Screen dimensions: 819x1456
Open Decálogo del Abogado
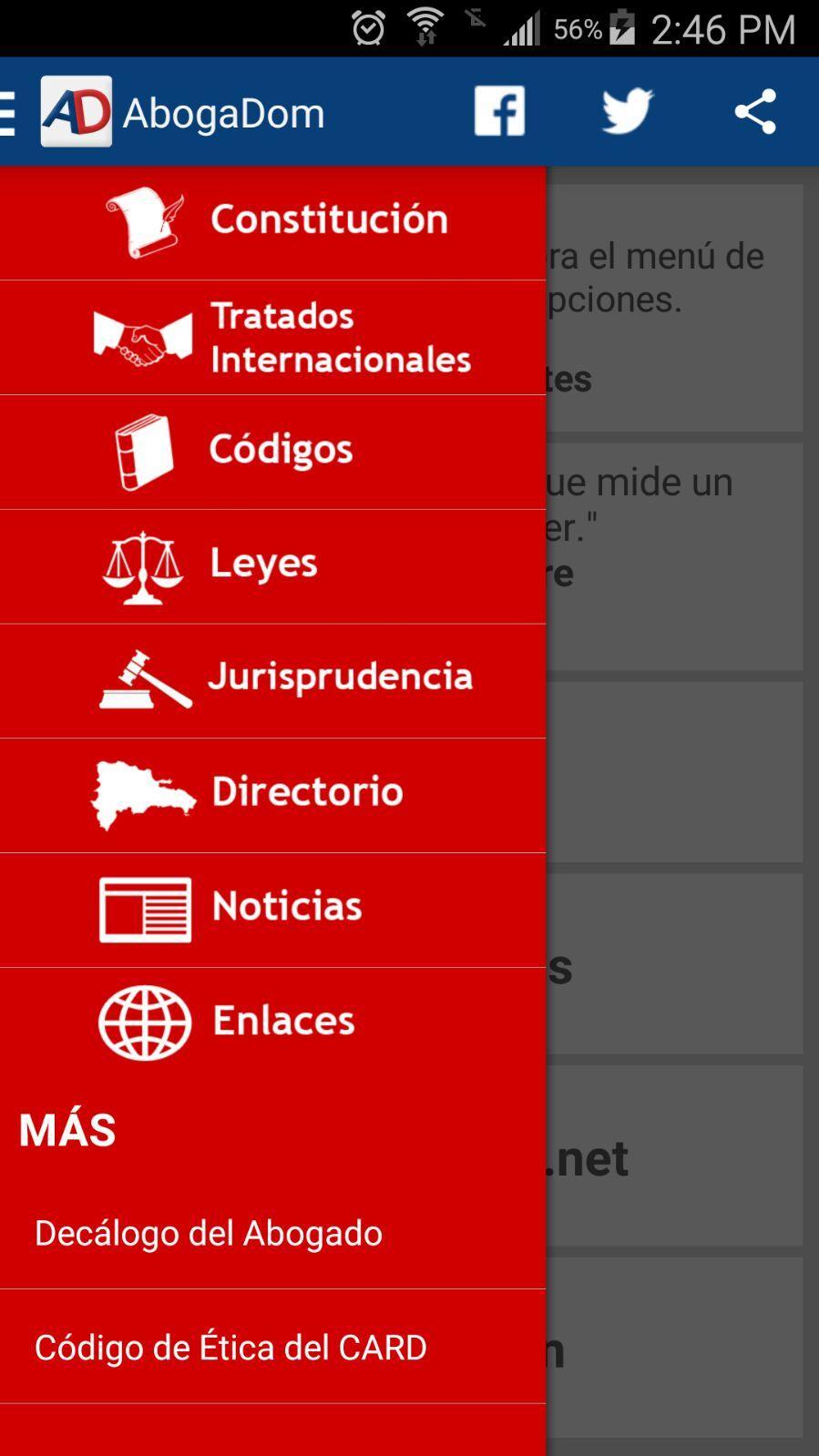point(209,1233)
